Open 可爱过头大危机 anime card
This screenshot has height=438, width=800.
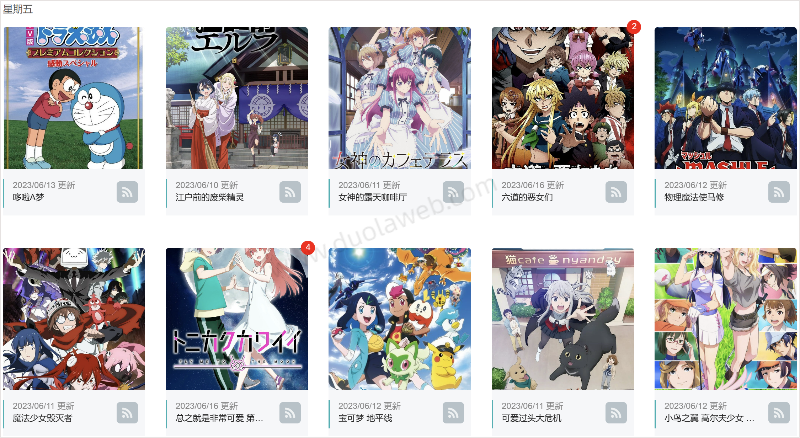point(562,319)
